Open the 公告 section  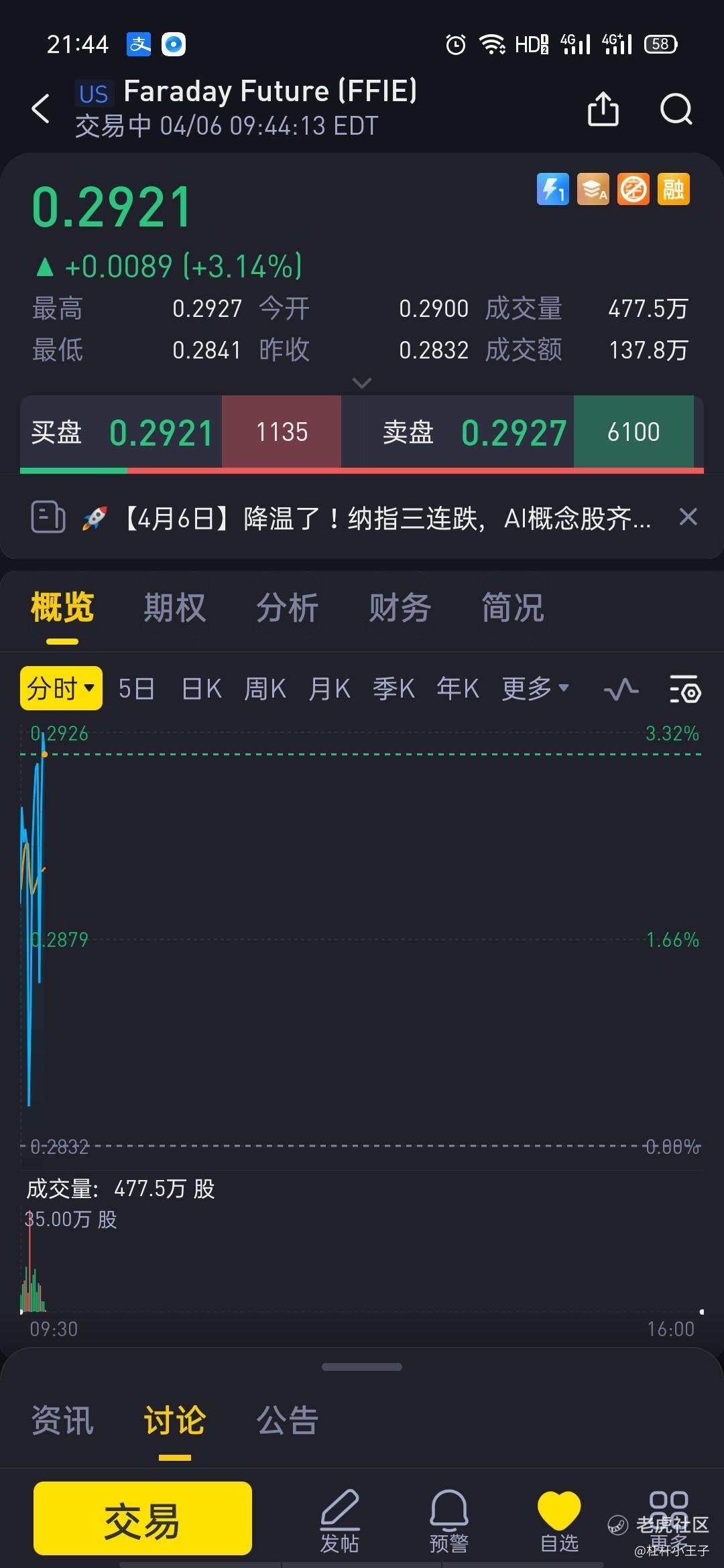(x=287, y=1420)
